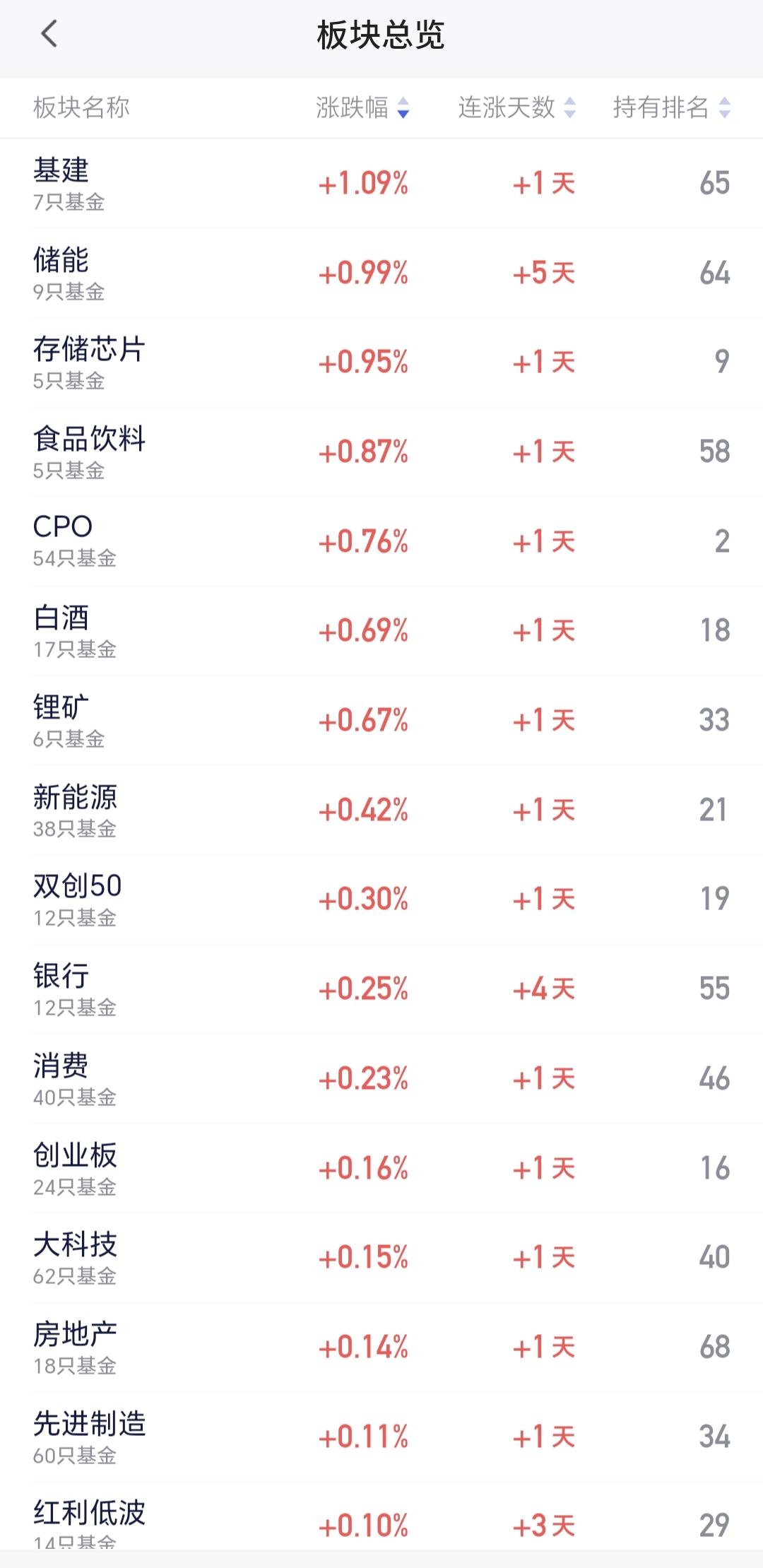
Task: View 白酒 sector funds
Action: point(381,631)
